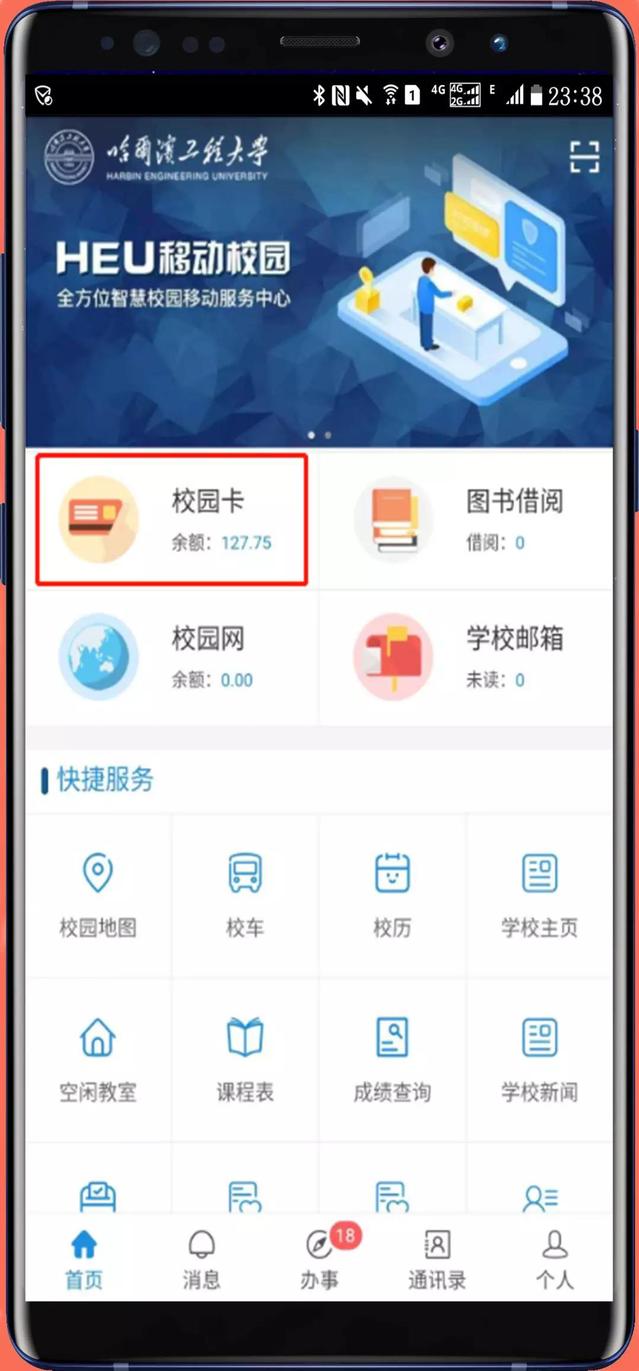Open the 课程表 timetable

pyautogui.click(x=245, y=1059)
